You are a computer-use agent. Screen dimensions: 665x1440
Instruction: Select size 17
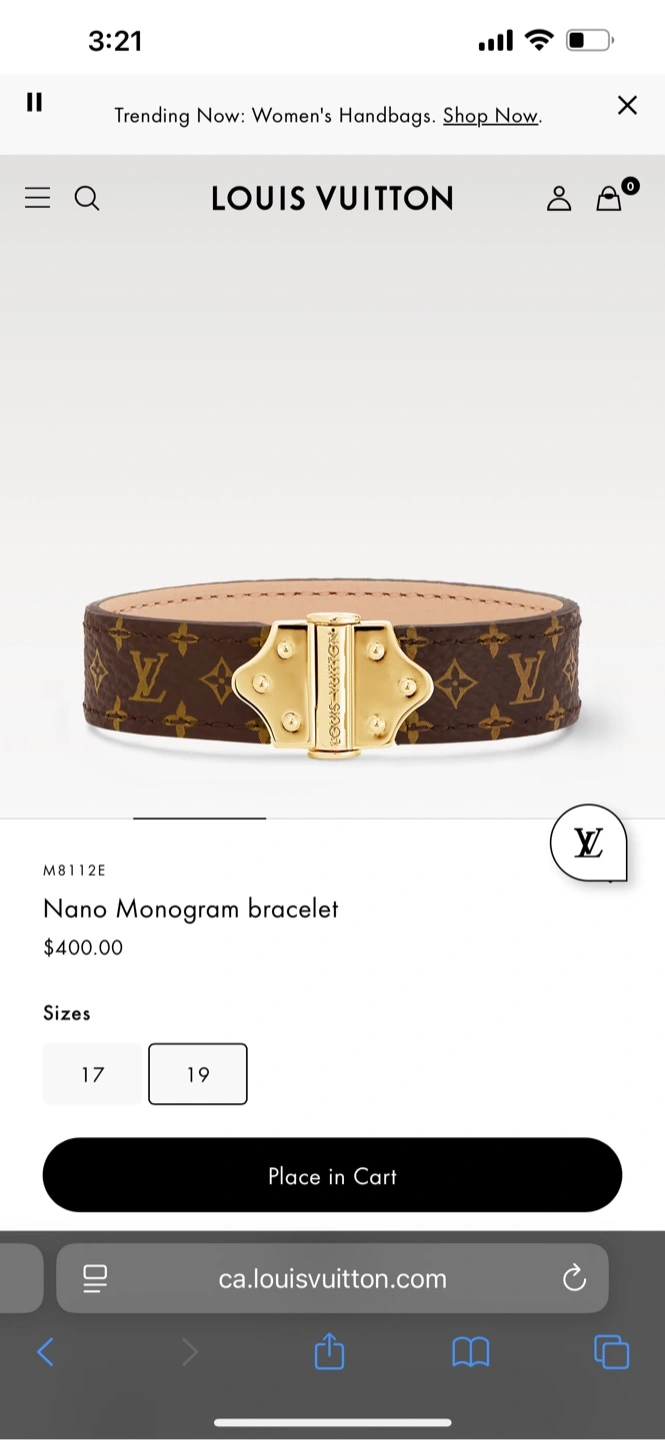click(93, 1074)
